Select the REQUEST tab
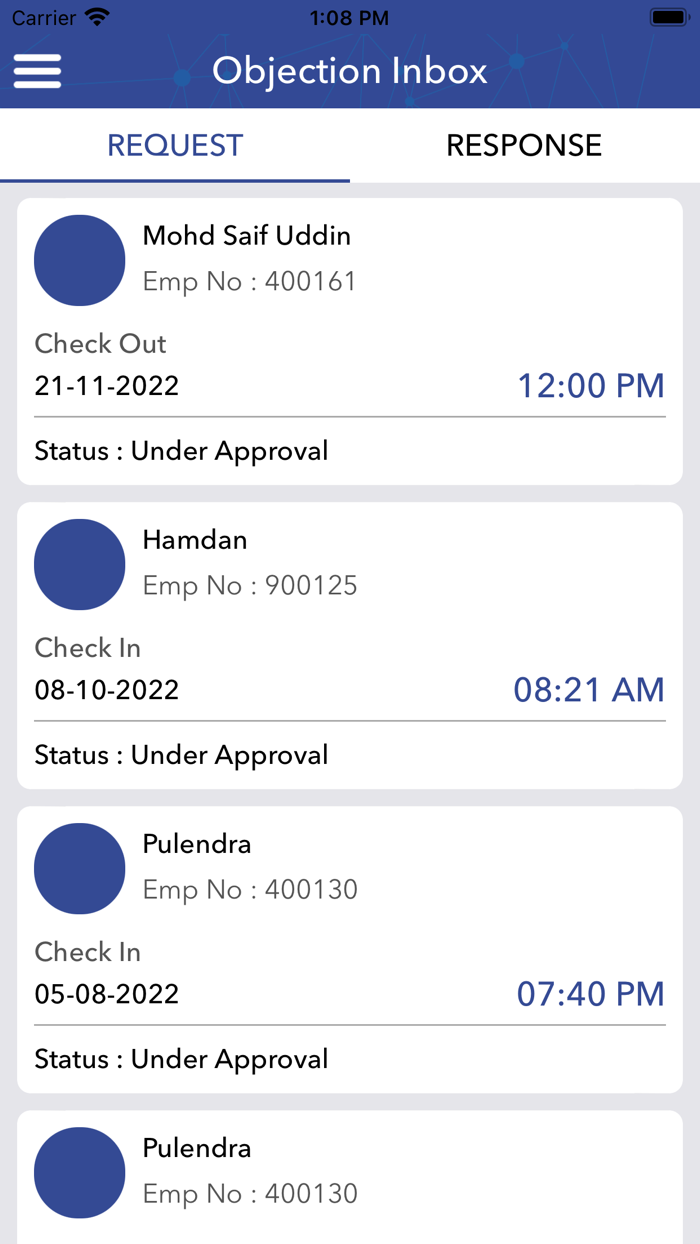Image resolution: width=700 pixels, height=1244 pixels. 175,146
